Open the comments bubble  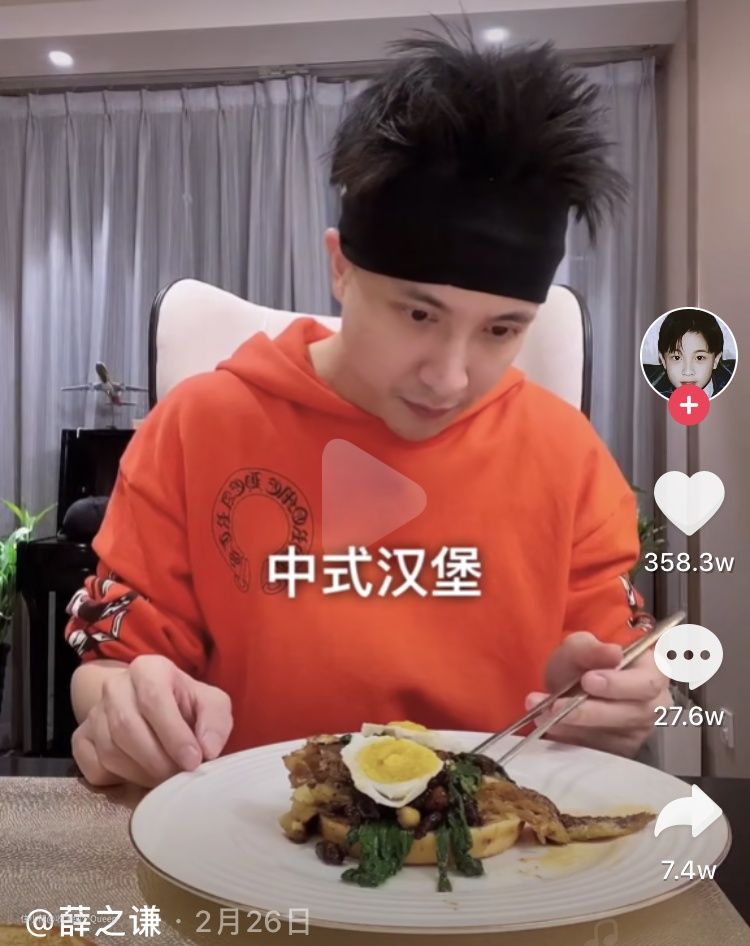[688, 656]
